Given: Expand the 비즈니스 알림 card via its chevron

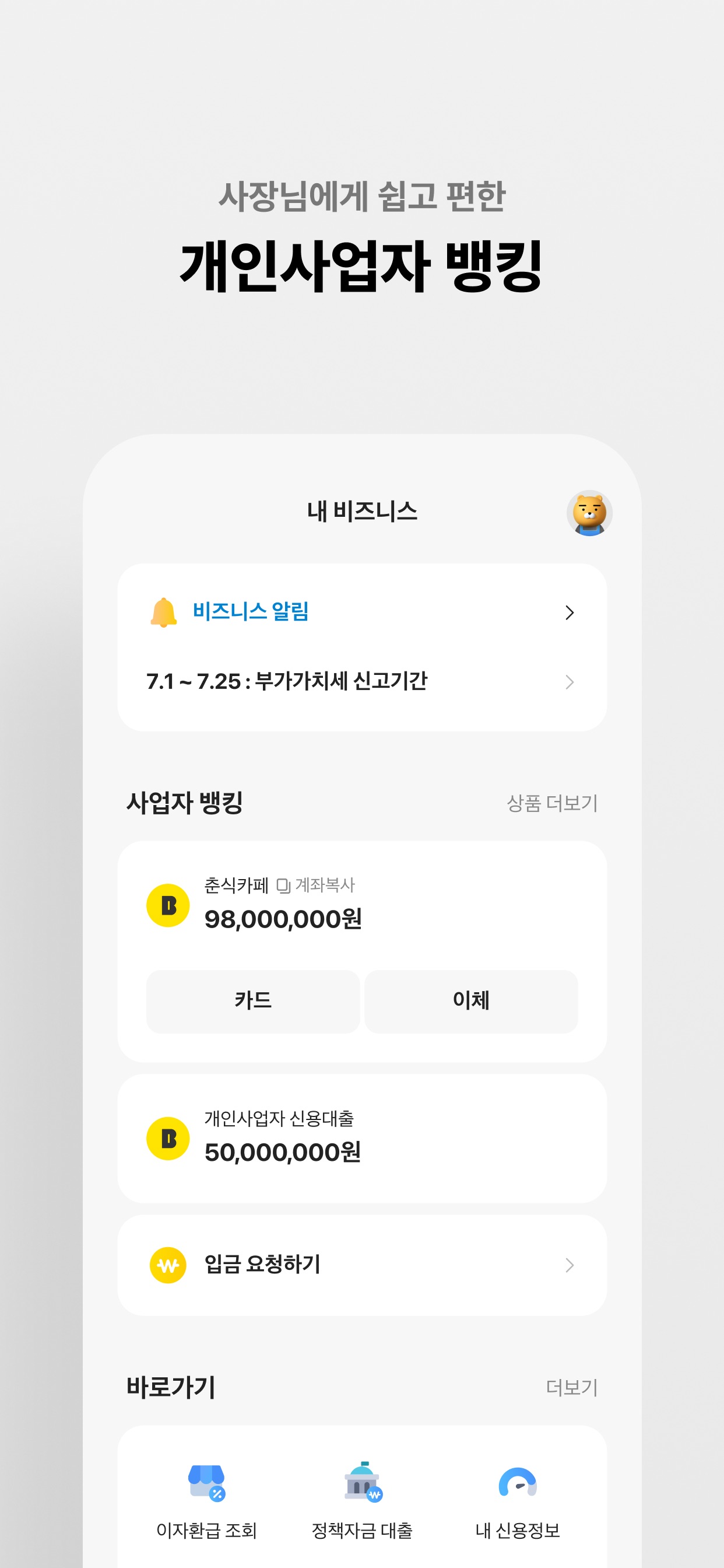Looking at the screenshot, I should (570, 614).
